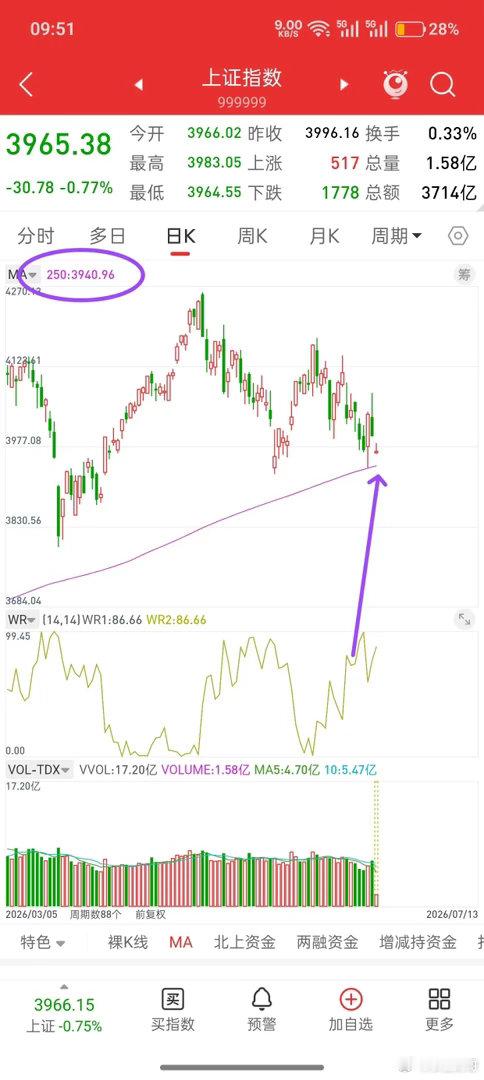The width and height of the screenshot is (484, 1080).
Task: Open the VOL-TDX indicator dropdown
Action: pyautogui.click(x=40, y=769)
